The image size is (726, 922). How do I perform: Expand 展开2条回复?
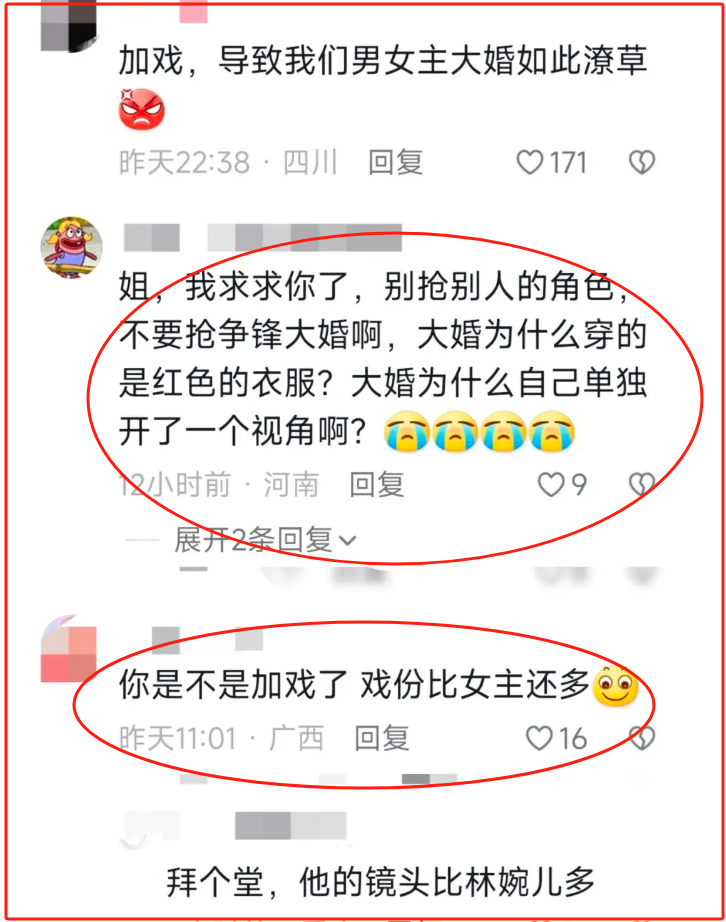tap(265, 540)
